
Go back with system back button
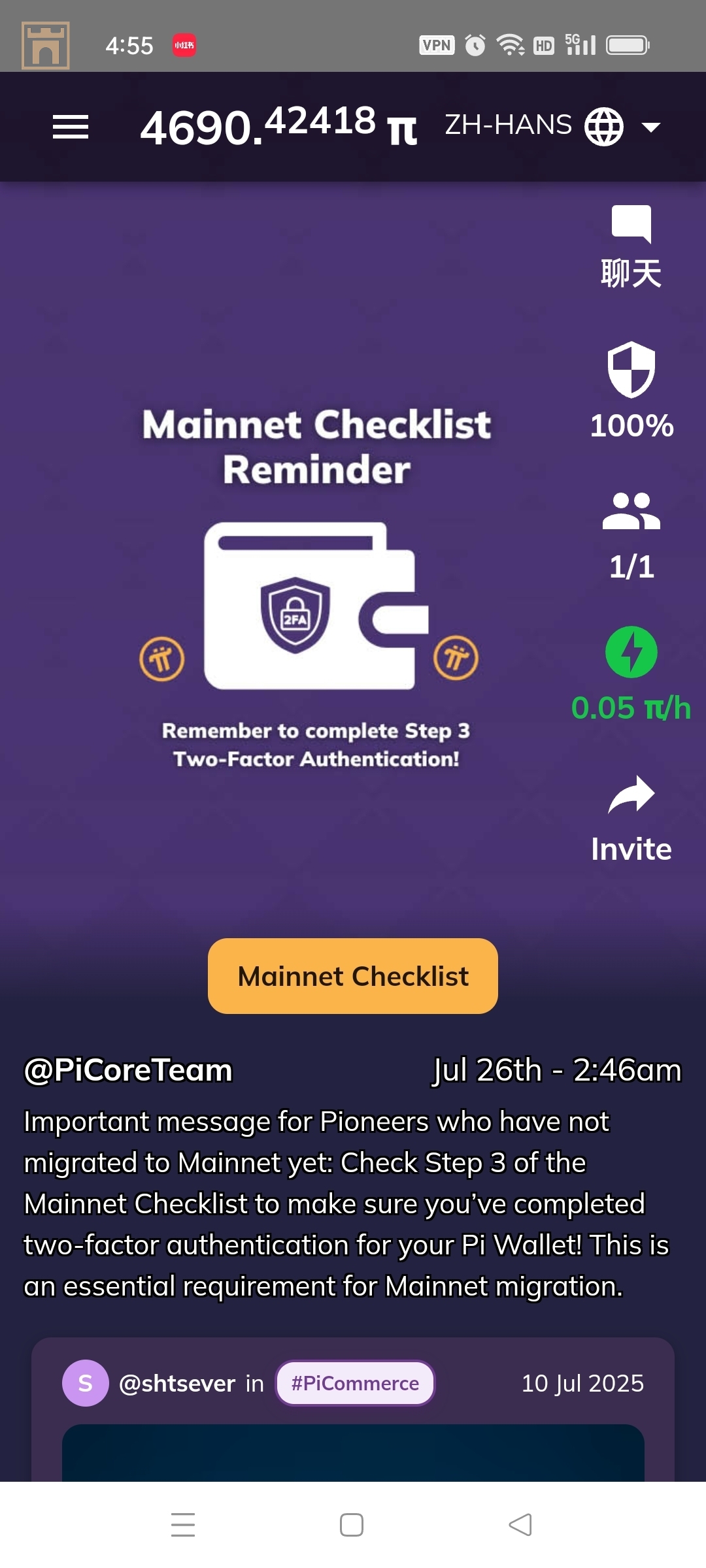(x=520, y=1525)
